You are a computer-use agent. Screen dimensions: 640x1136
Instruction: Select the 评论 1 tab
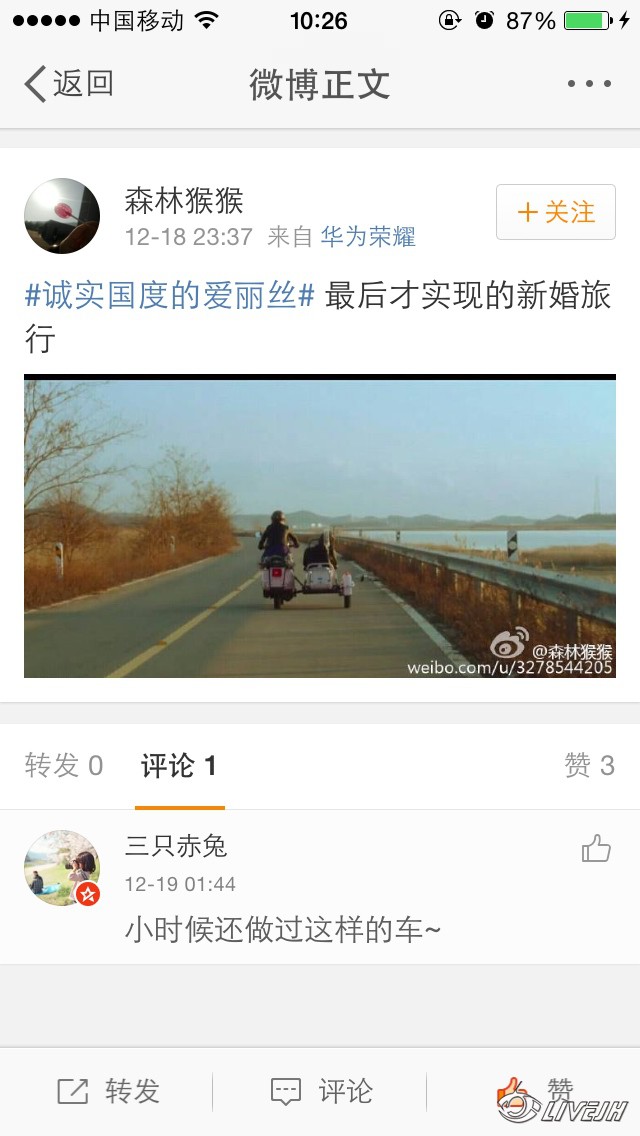click(x=179, y=766)
